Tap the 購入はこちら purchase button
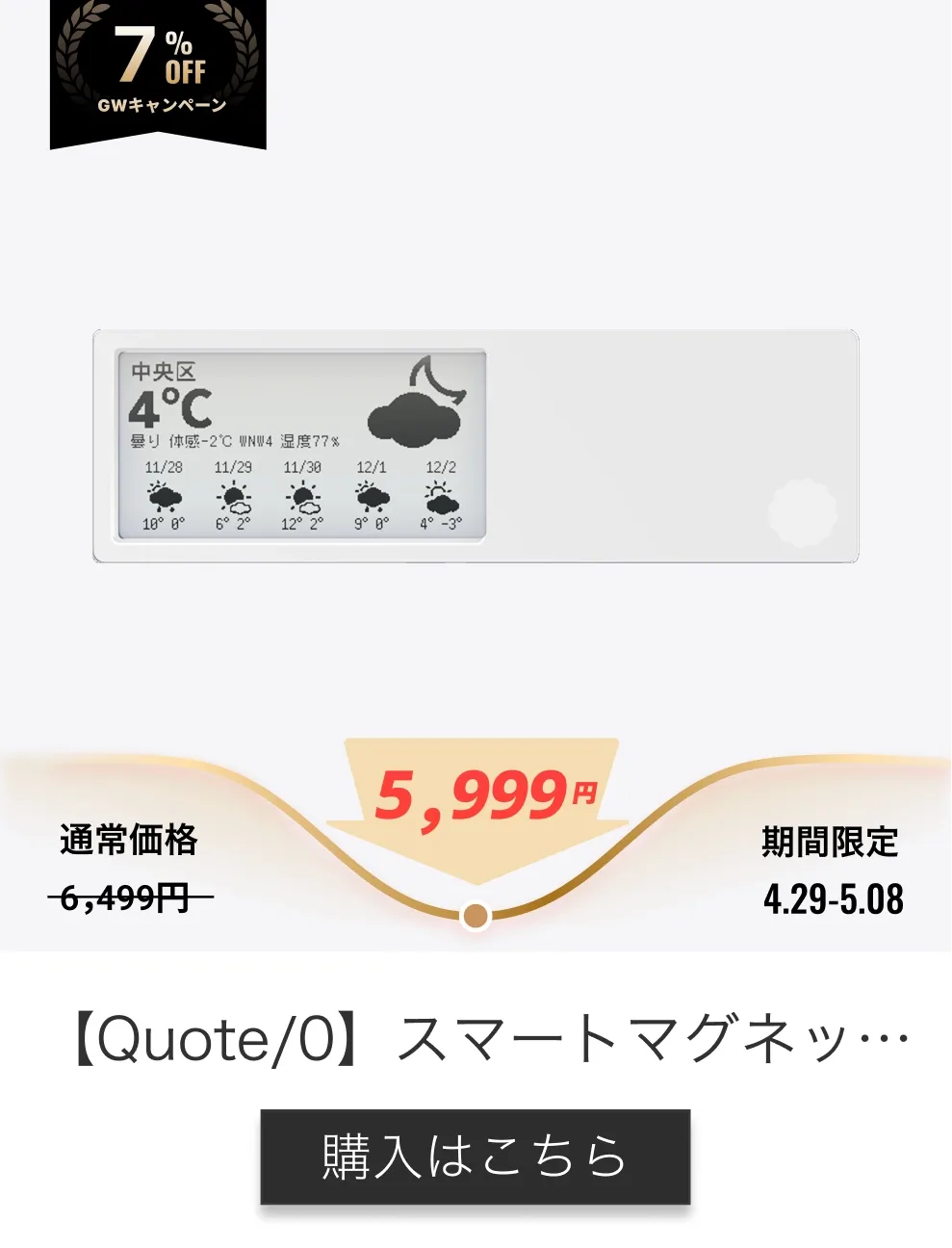 pos(476,1157)
